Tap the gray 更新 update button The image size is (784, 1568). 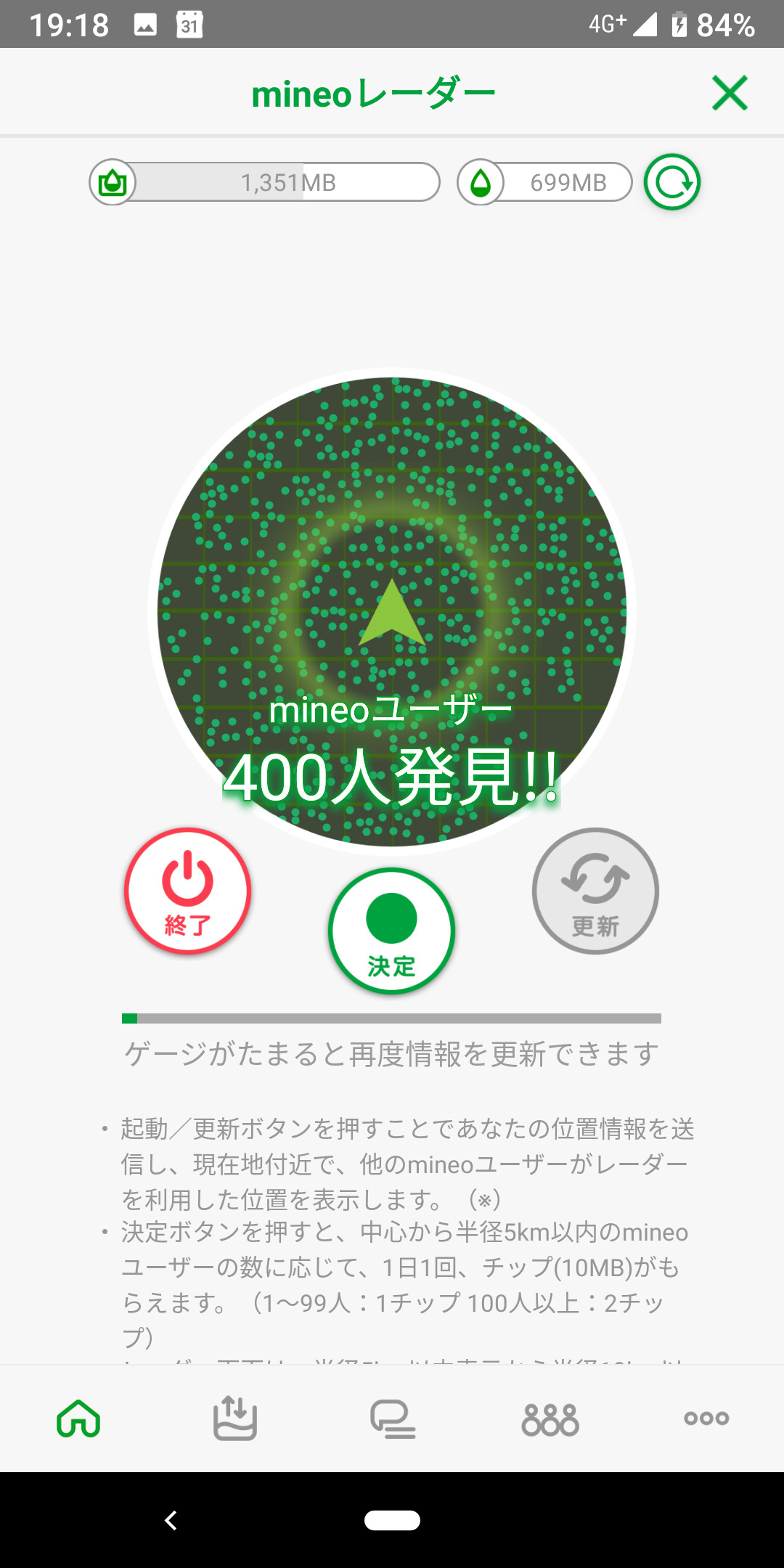pos(595,891)
